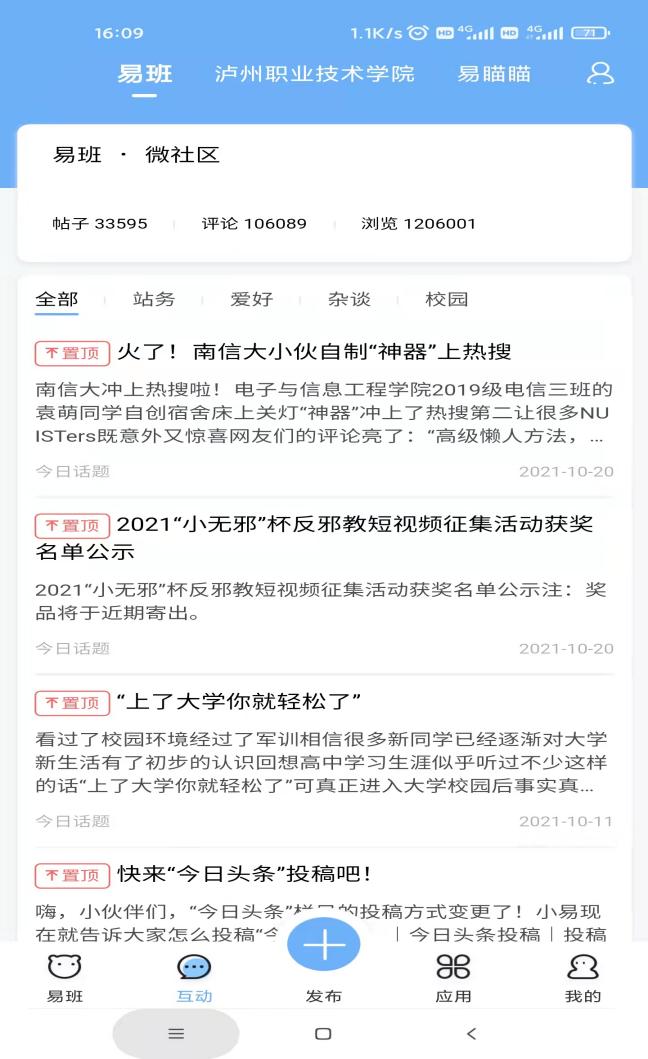
Task: Open the post 火了！南信大小伙自制"神器"上热搜
Action: 314,352
